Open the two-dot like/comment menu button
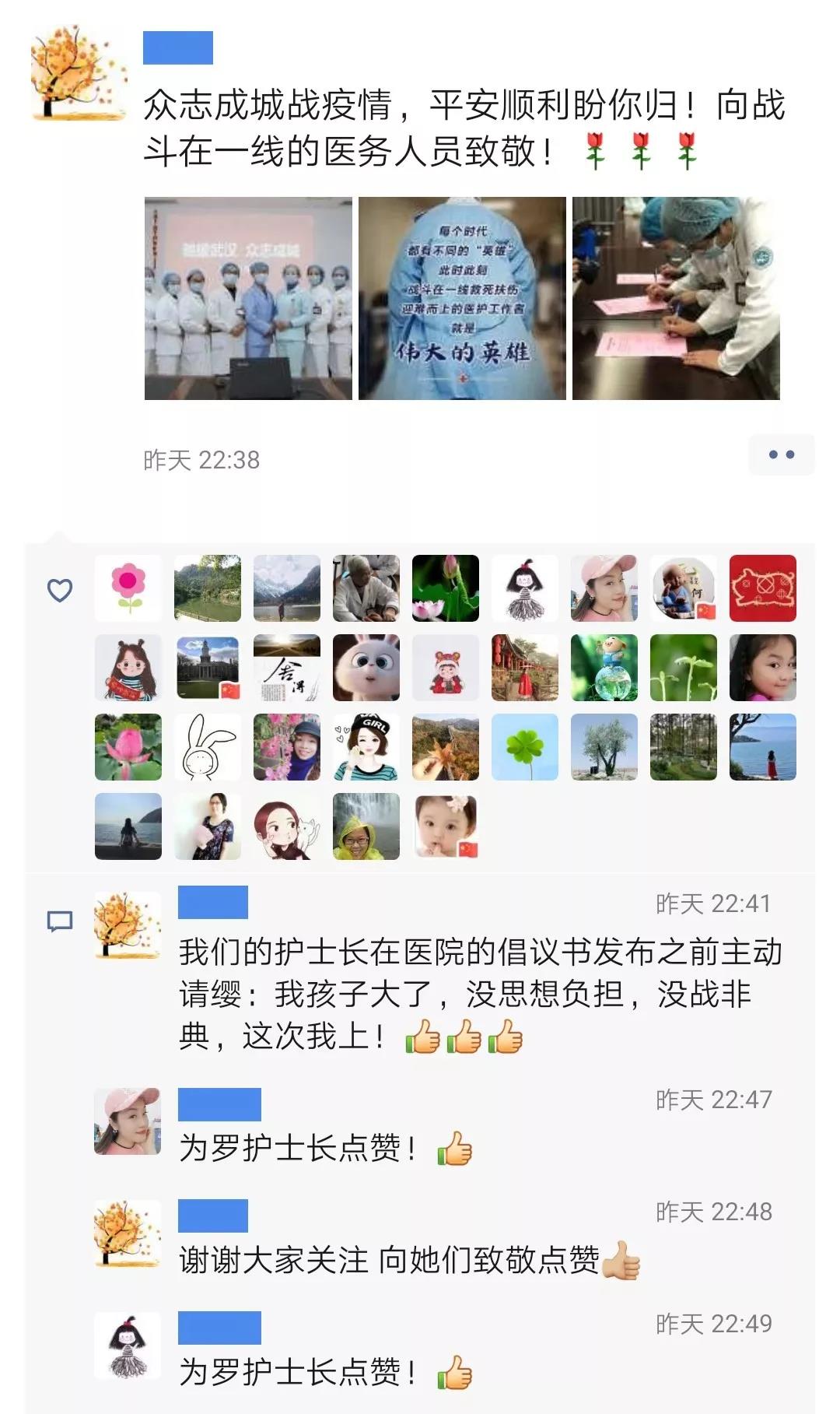Screen dimensions: 840x1414 [781, 455]
